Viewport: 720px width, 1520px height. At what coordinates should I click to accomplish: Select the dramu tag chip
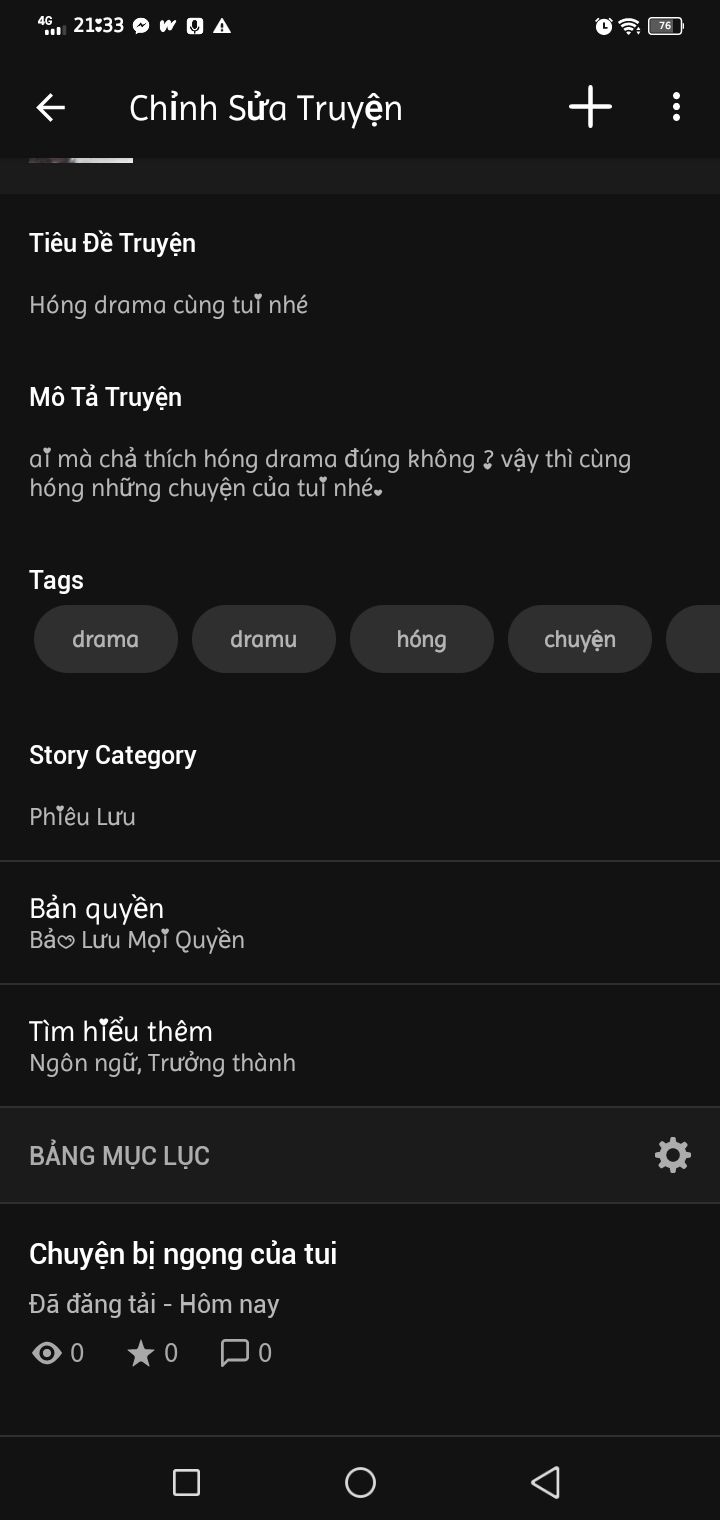264,639
